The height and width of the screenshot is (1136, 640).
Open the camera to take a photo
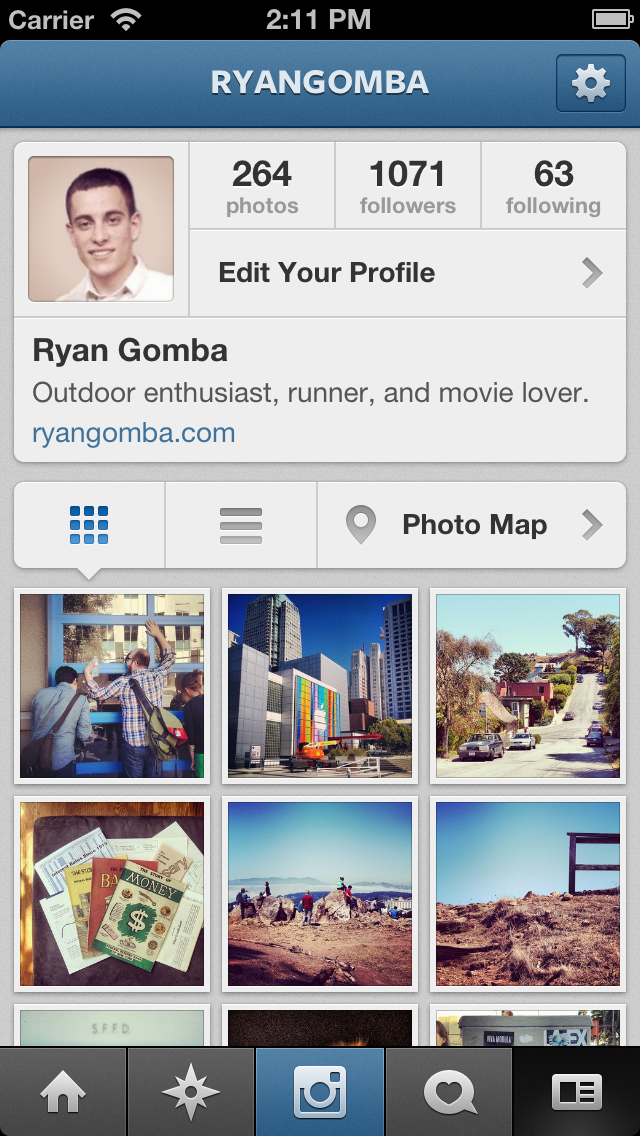[320, 1092]
